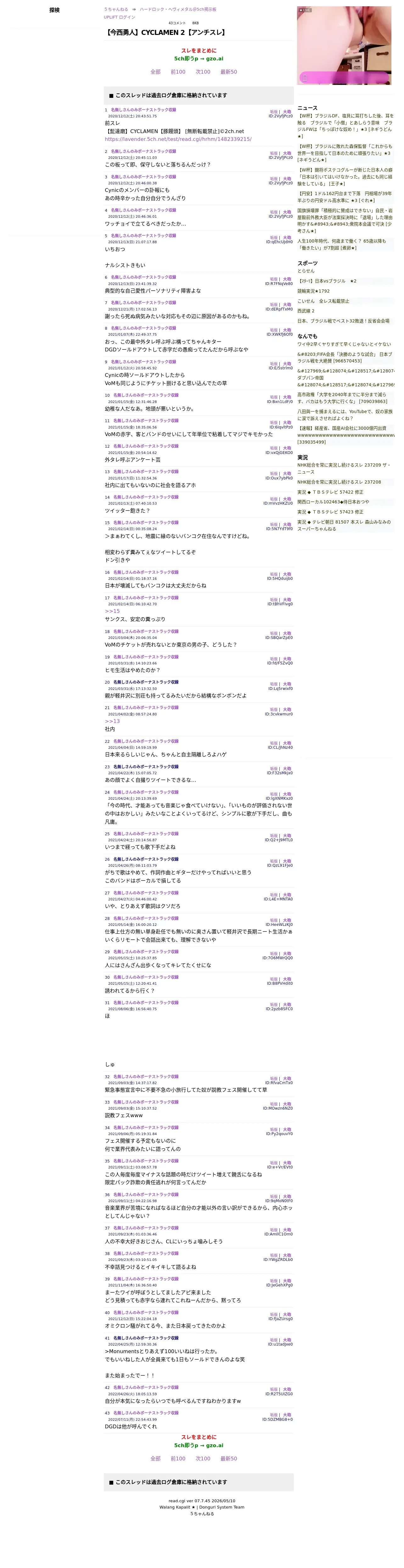Open the live video ad thumbnail
The width and height of the screenshot is (404, 1568).
tap(344, 46)
